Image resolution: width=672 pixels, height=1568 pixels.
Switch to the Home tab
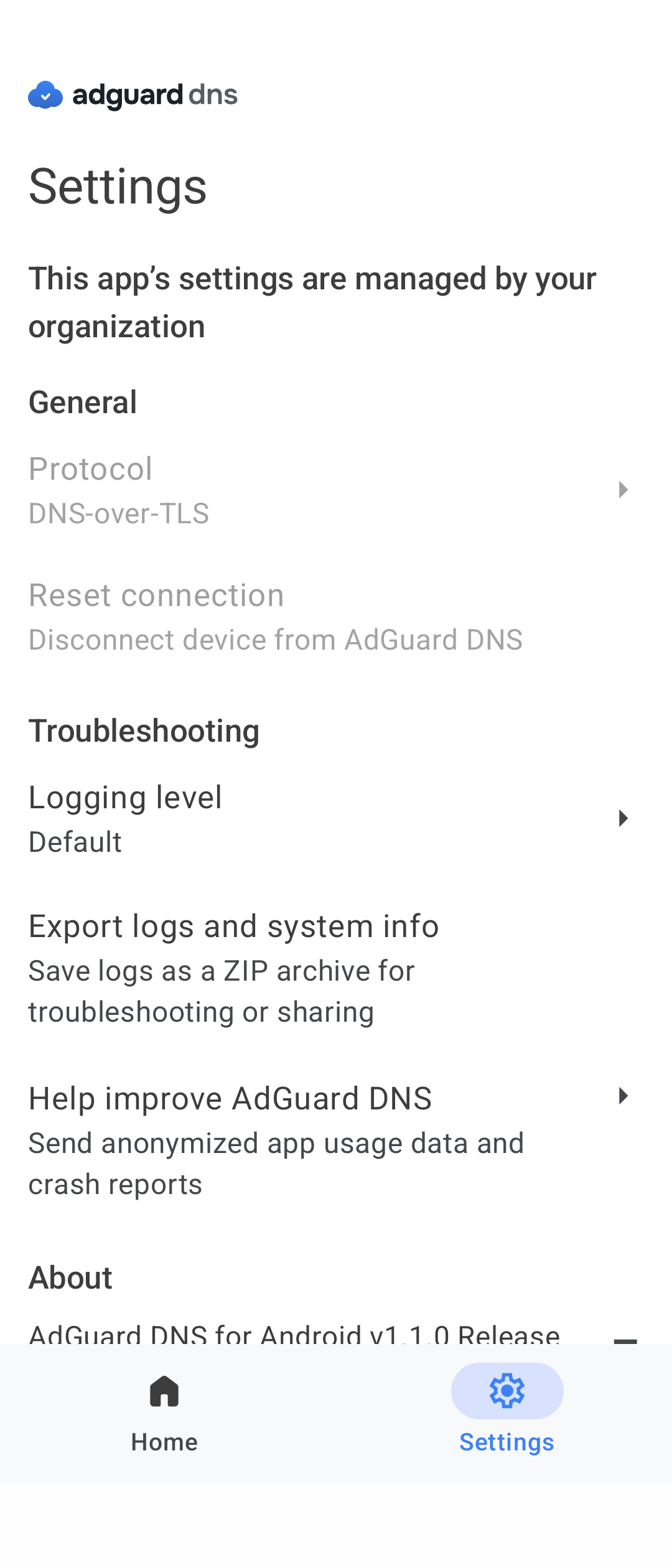tap(164, 1412)
